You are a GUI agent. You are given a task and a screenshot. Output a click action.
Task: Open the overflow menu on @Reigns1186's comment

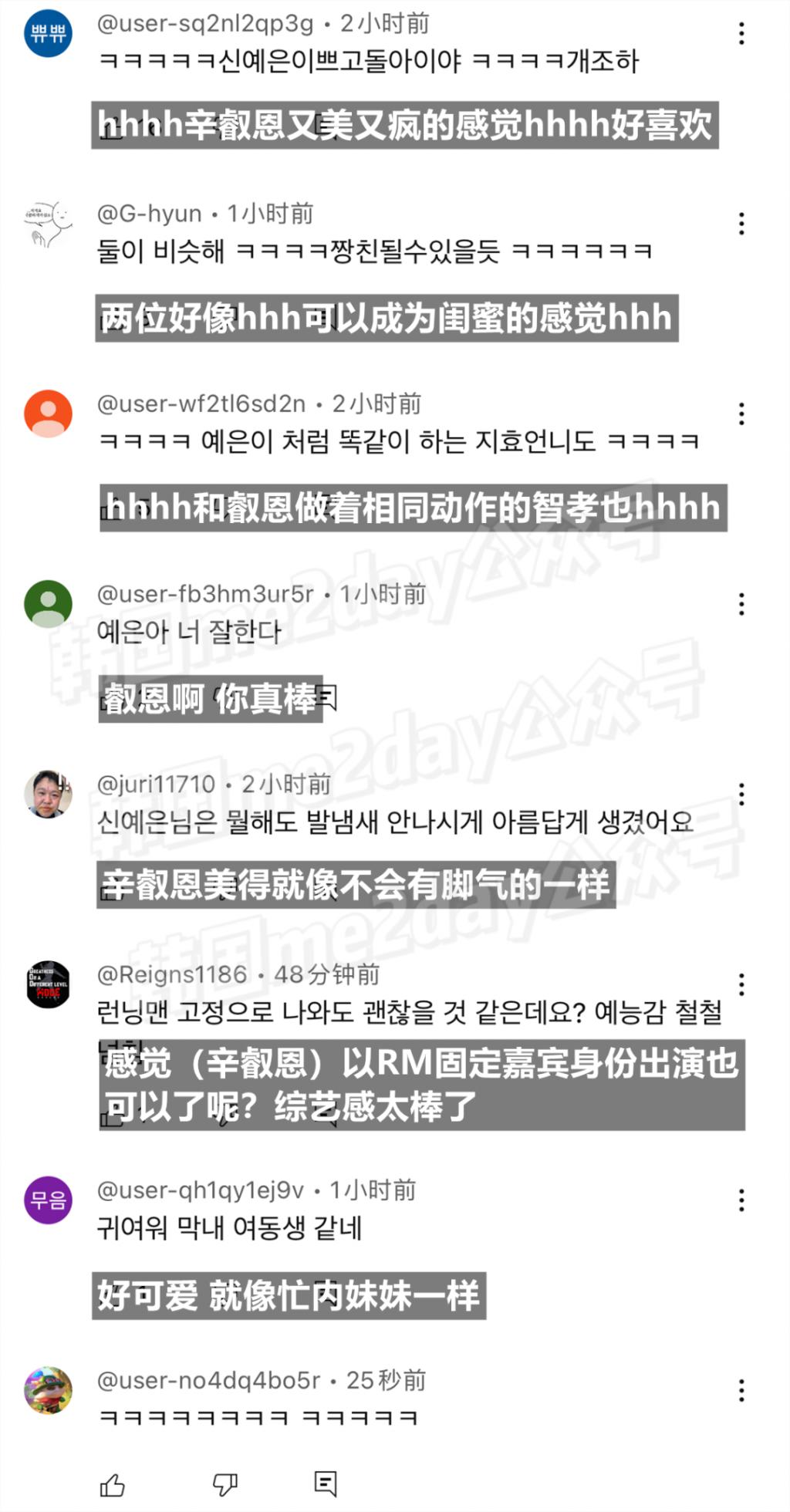tap(741, 984)
